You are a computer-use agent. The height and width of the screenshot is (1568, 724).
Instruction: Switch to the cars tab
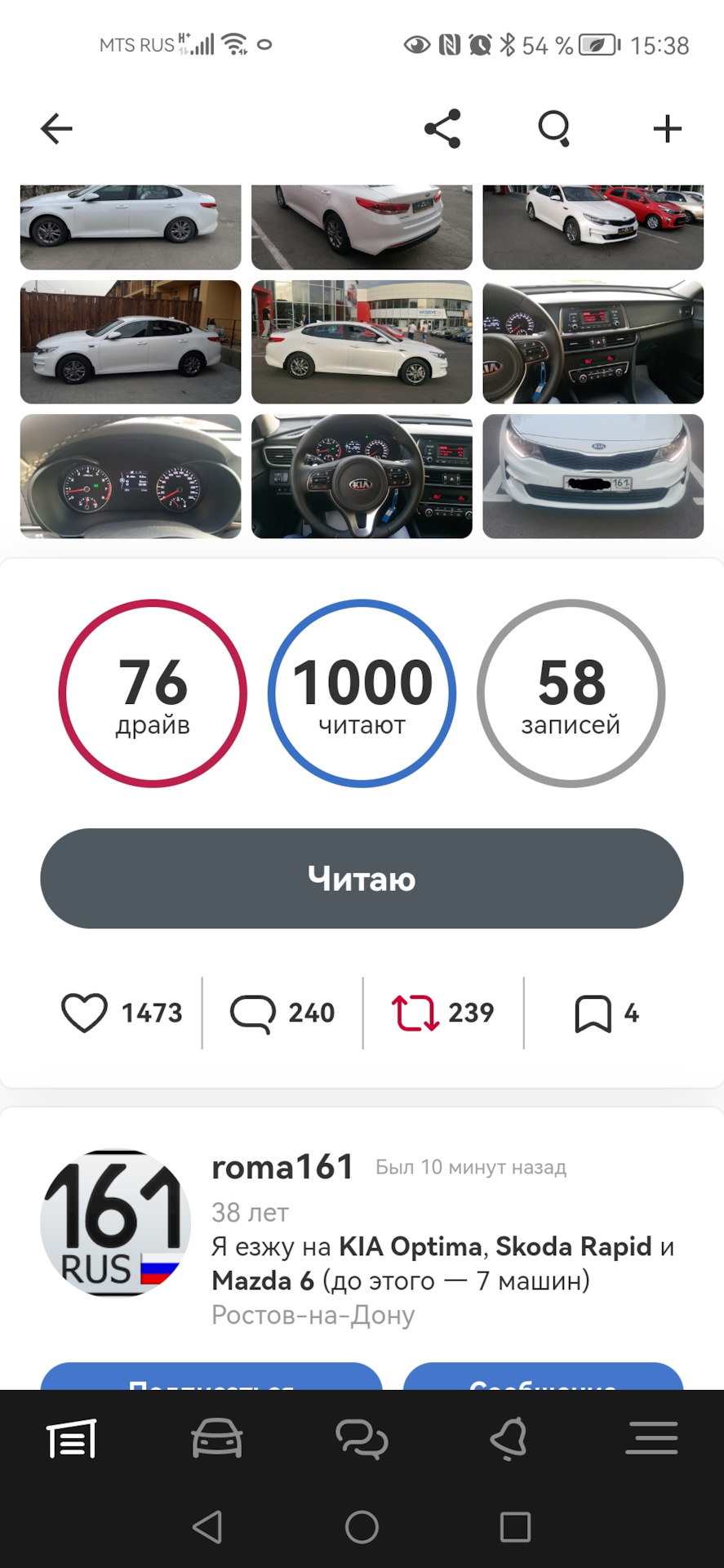[216, 1438]
